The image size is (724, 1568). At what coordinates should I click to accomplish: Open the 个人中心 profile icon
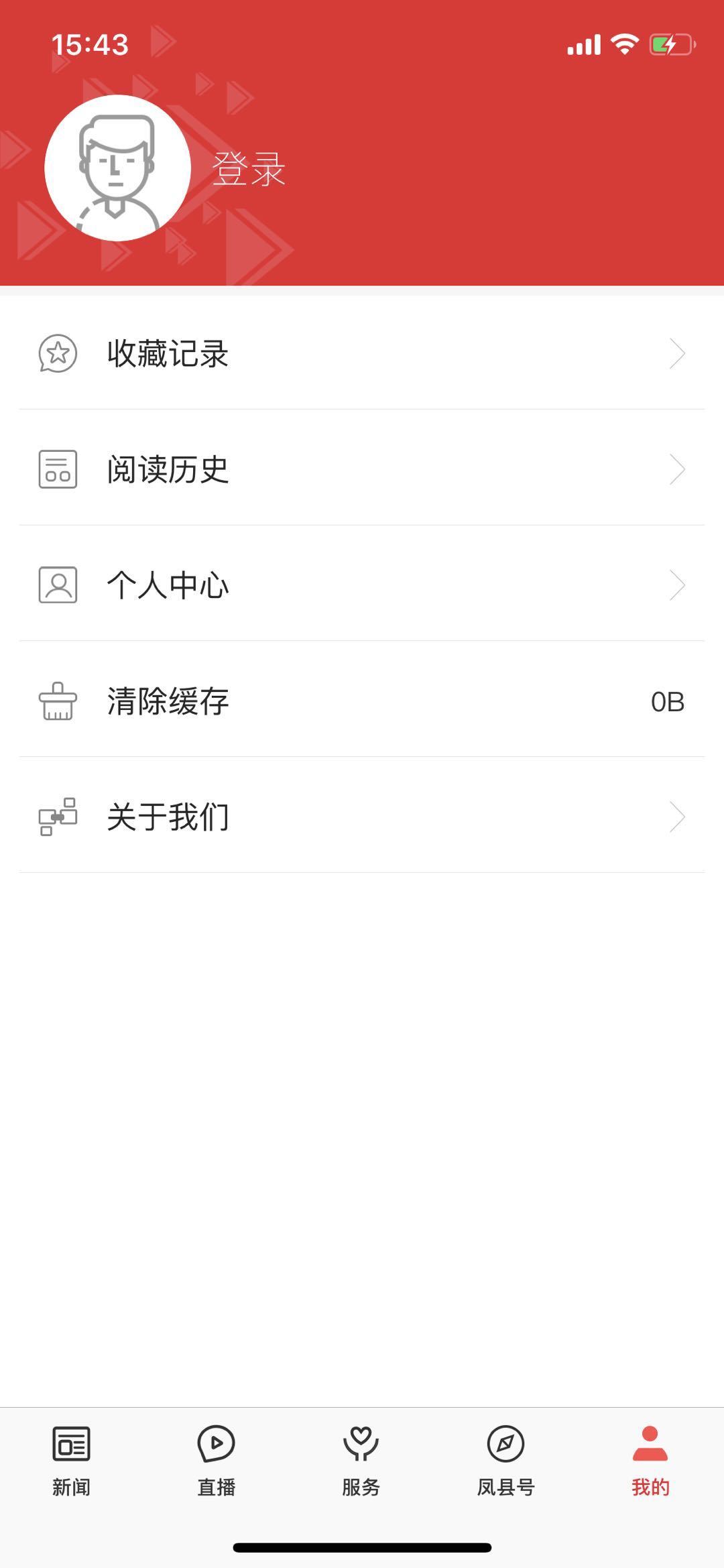tap(57, 586)
